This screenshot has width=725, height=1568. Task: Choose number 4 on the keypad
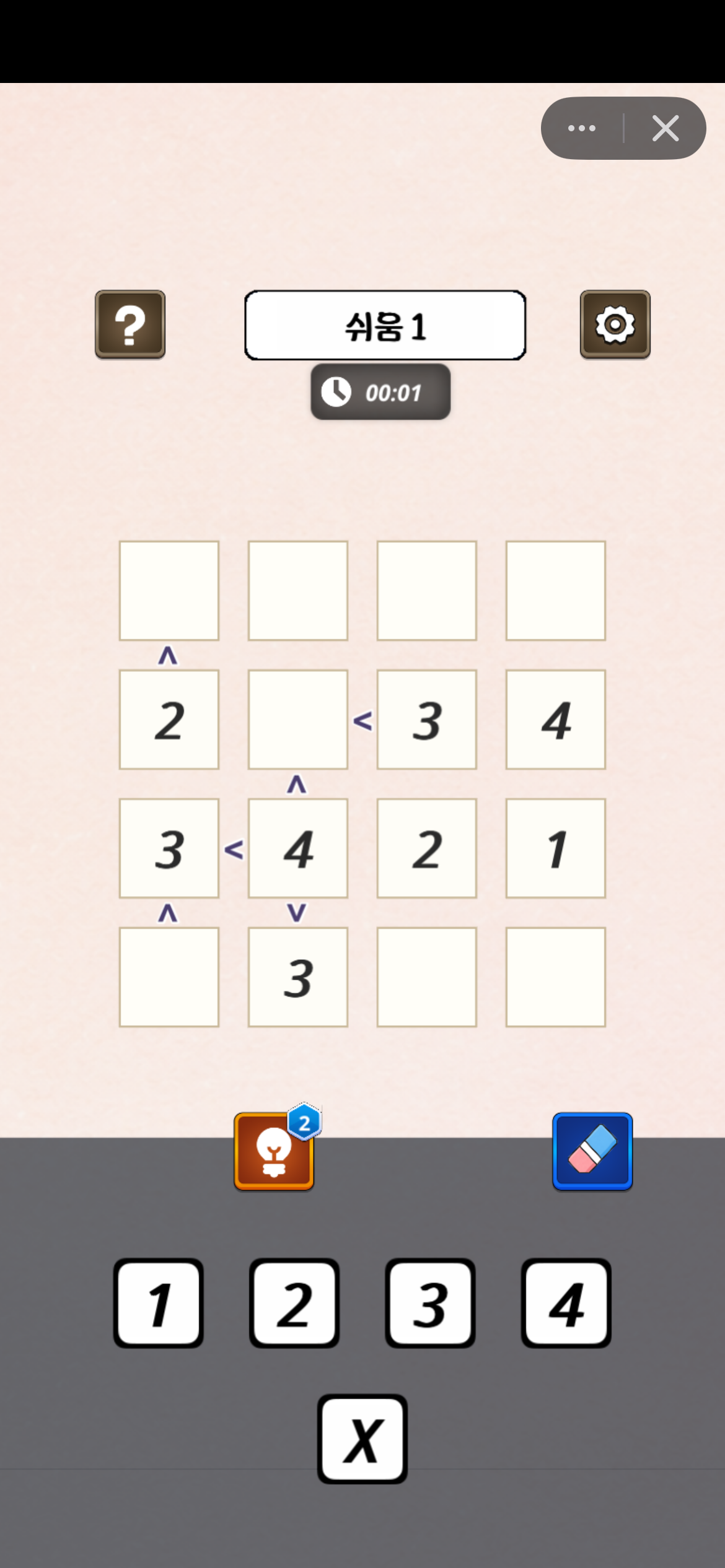click(x=566, y=1303)
